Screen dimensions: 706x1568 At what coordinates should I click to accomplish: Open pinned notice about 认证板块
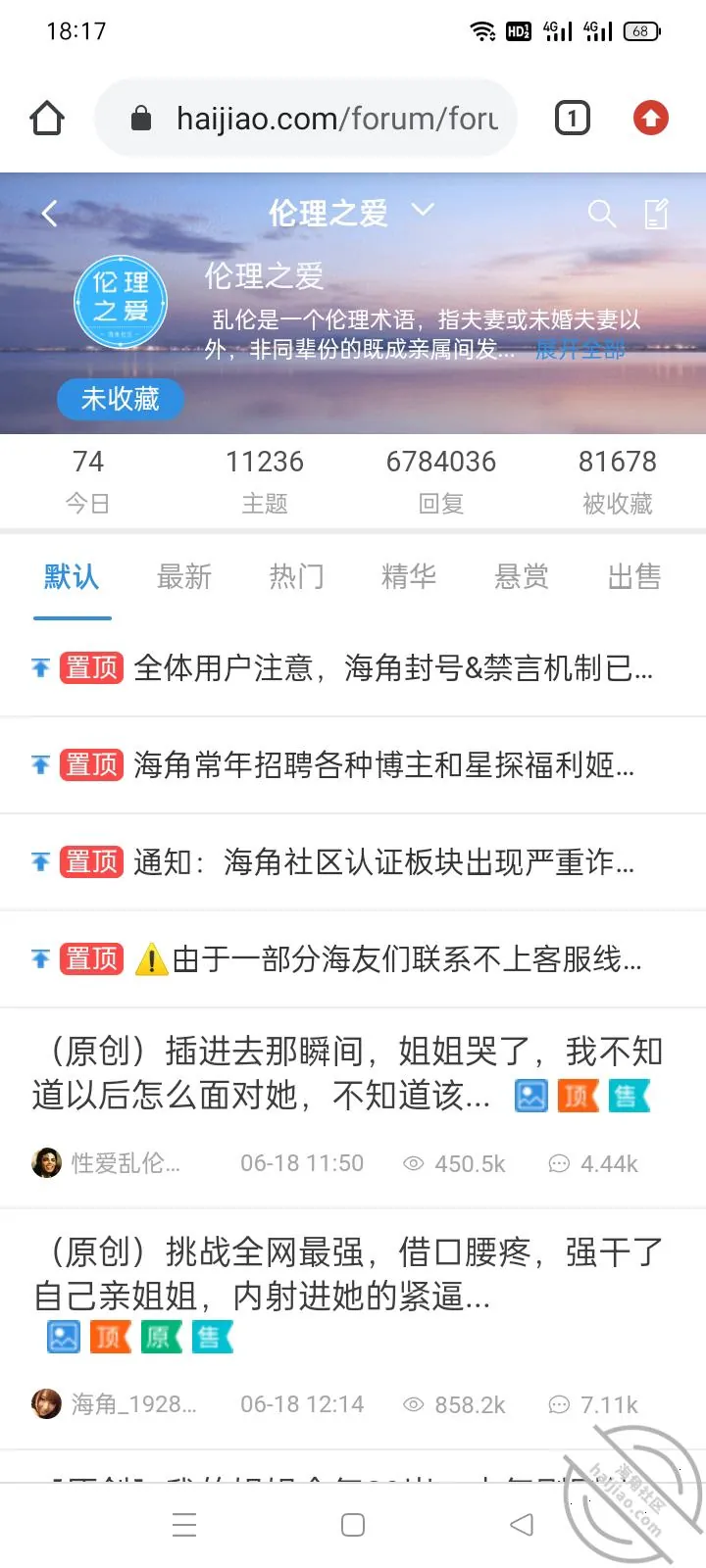353,861
